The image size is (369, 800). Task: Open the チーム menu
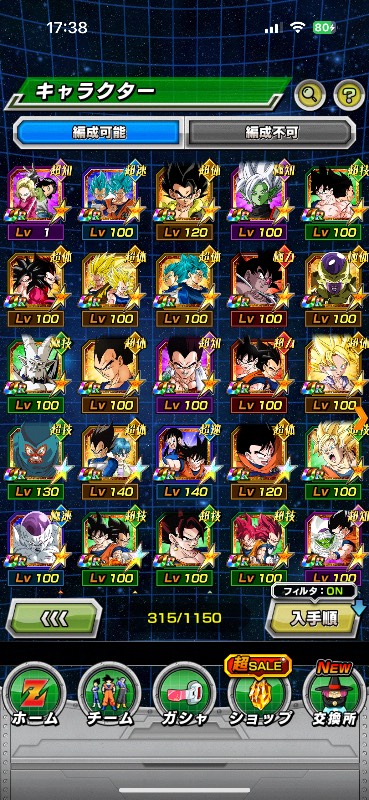point(109,696)
